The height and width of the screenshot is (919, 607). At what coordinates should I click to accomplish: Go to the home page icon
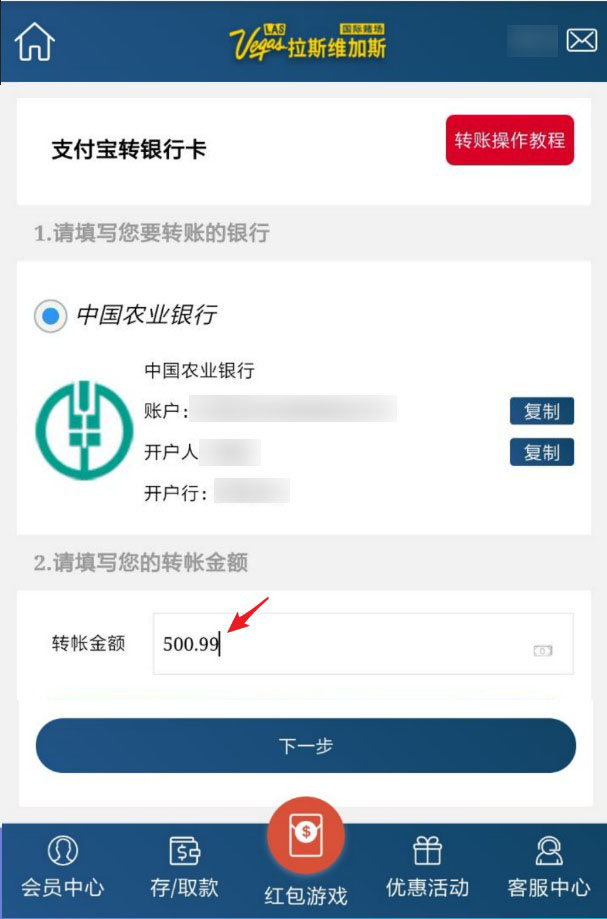coord(35,41)
